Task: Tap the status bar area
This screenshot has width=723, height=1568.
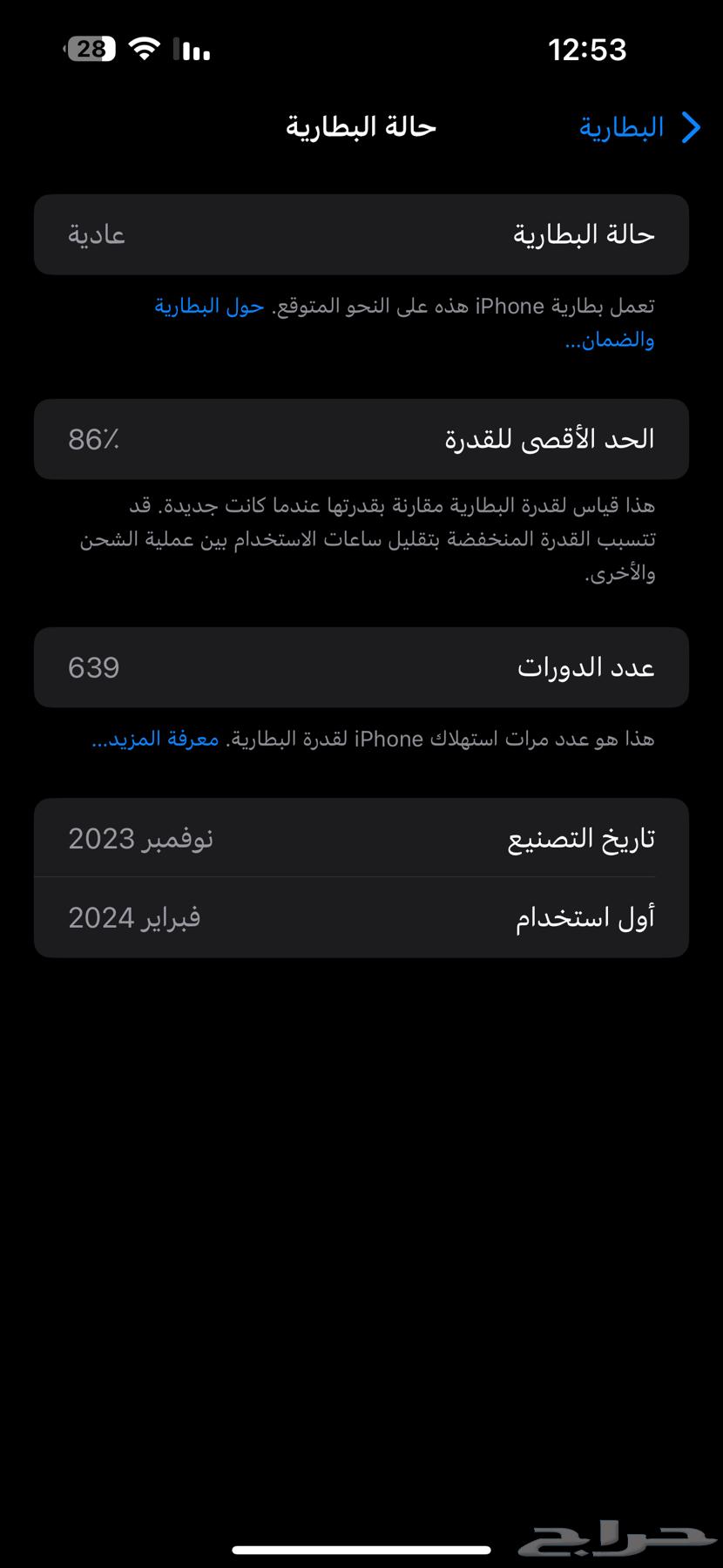Action: click(361, 50)
